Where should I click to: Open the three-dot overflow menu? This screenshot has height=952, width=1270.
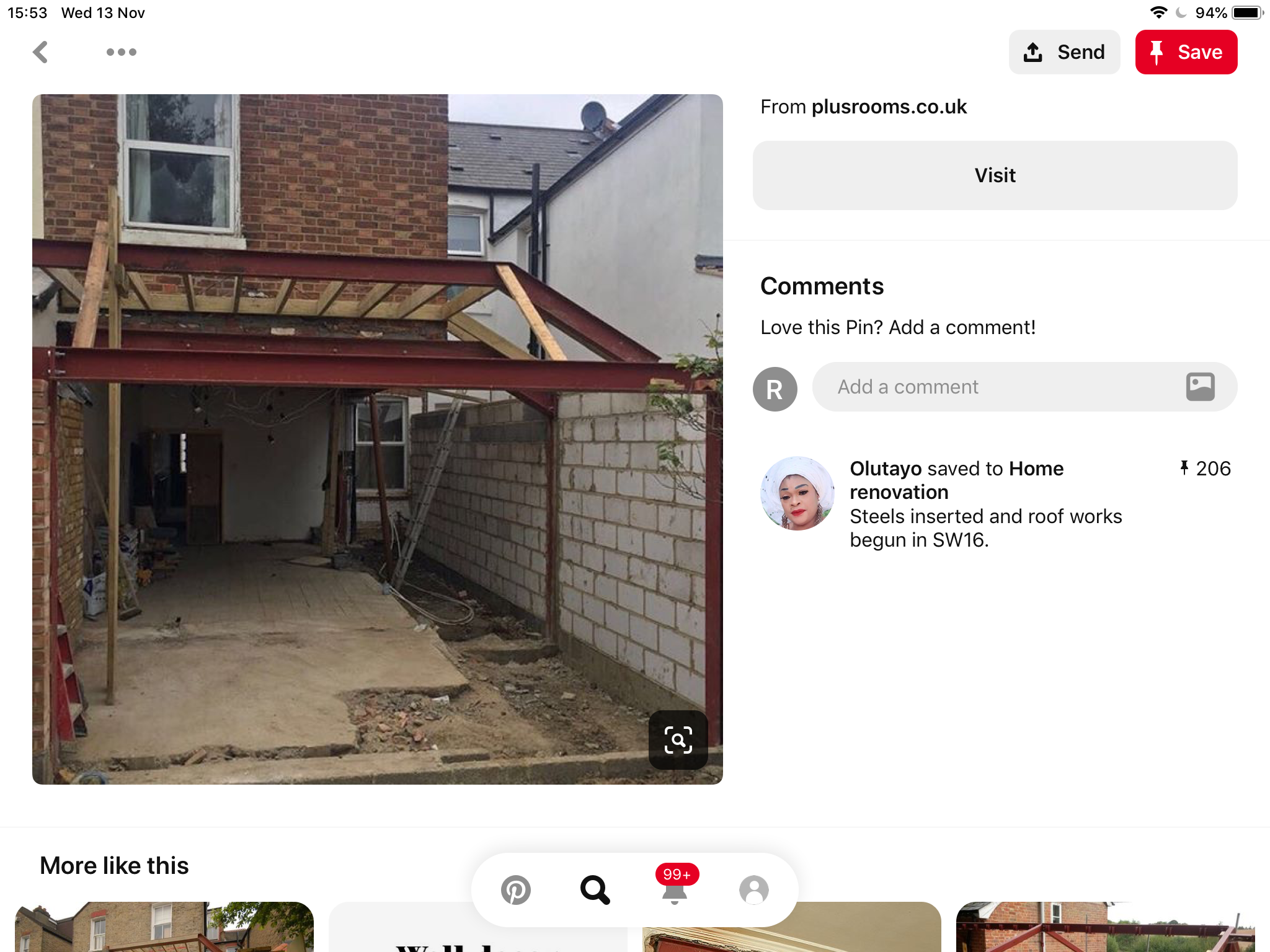(122, 52)
